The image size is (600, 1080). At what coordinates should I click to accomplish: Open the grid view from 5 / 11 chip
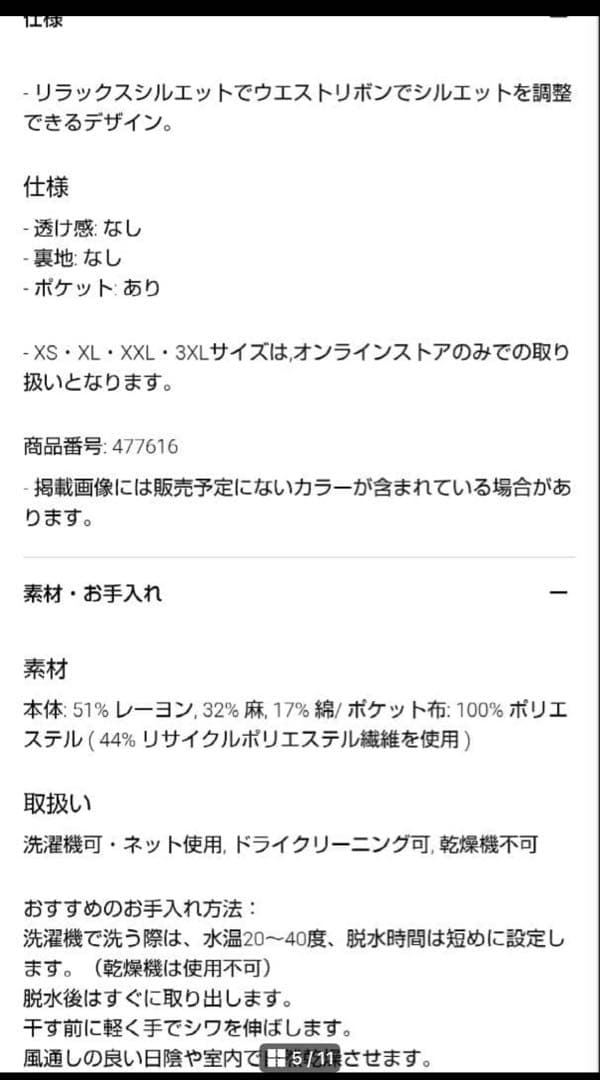(276, 1058)
